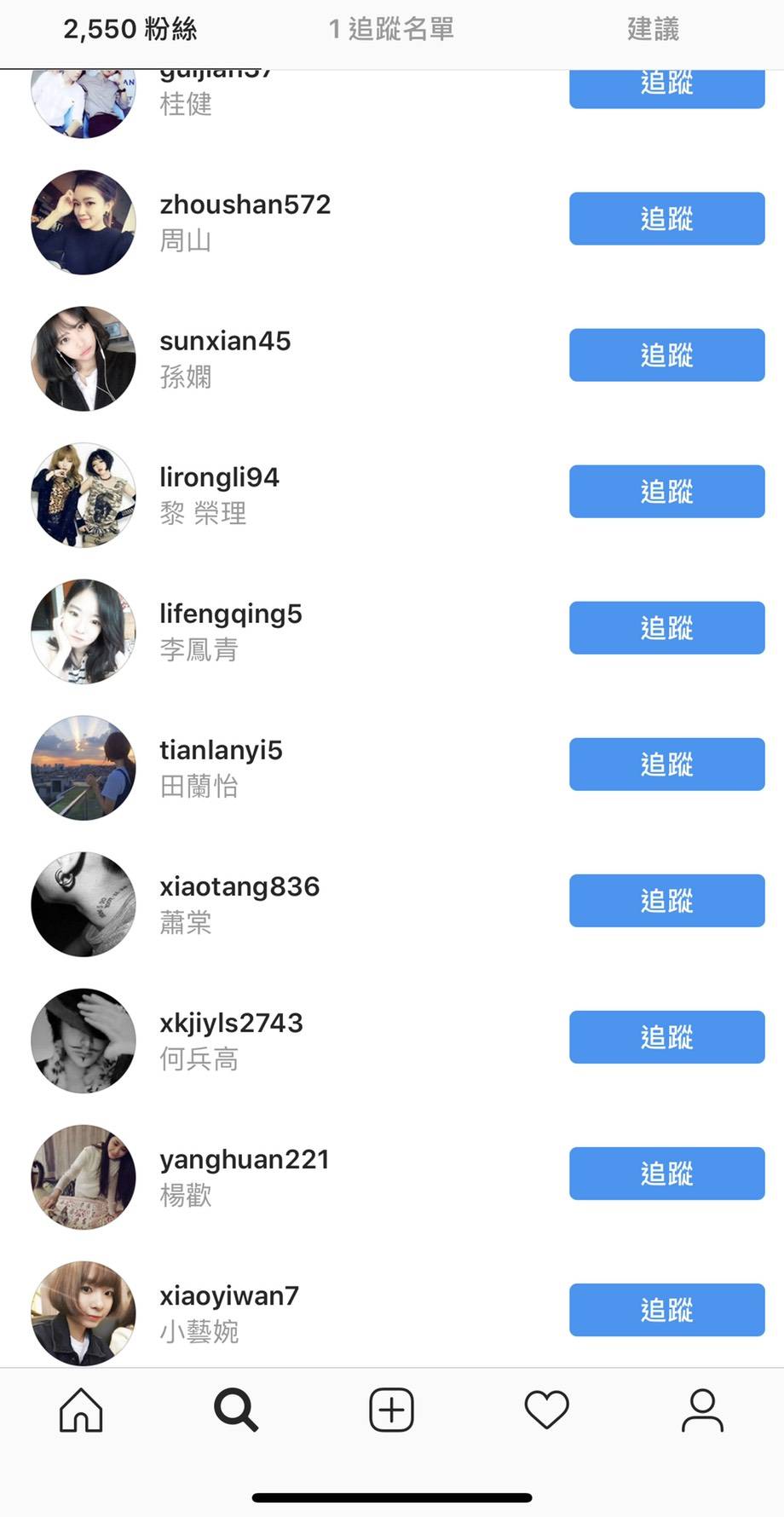
Task: Tap 追蹤 next to lirongli94
Action: pos(666,492)
